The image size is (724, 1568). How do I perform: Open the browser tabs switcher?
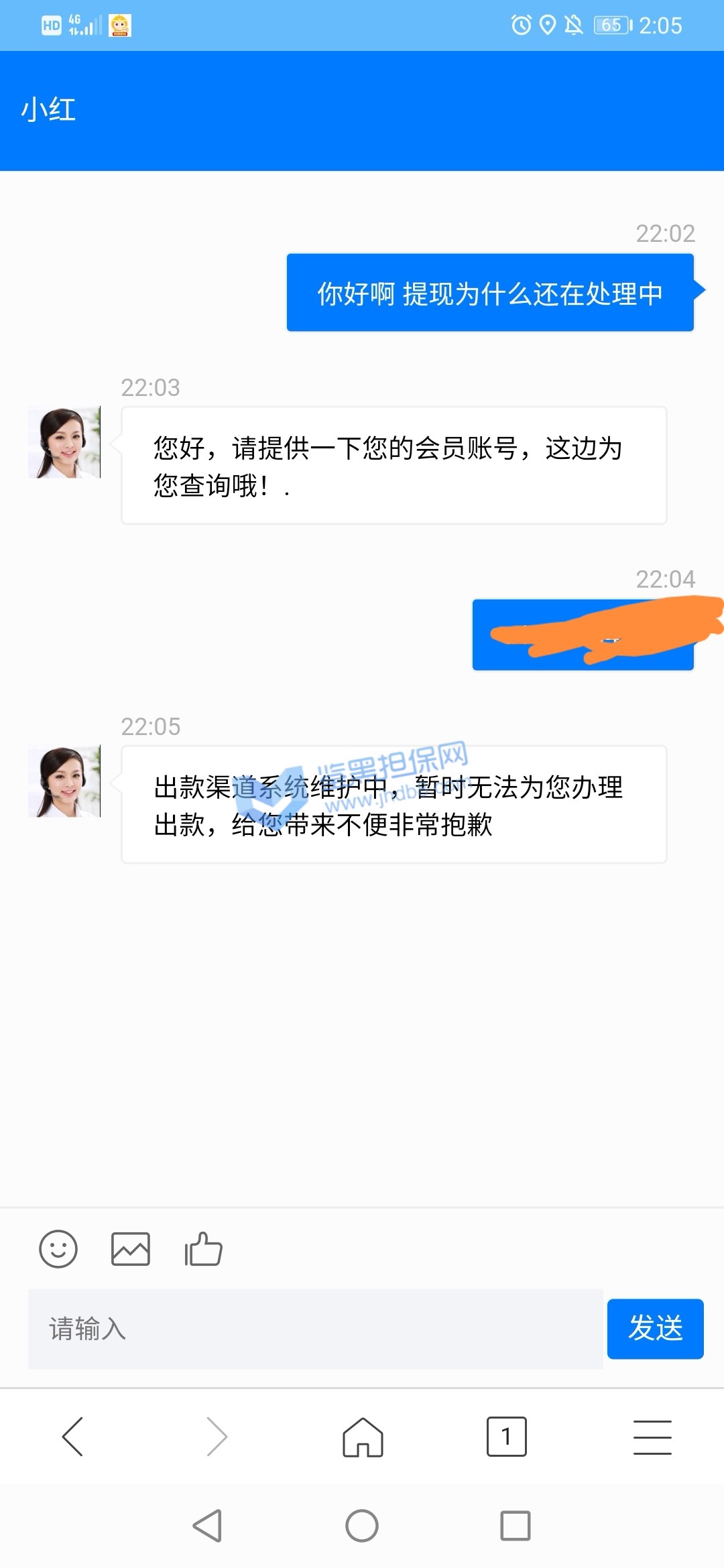507,1437
